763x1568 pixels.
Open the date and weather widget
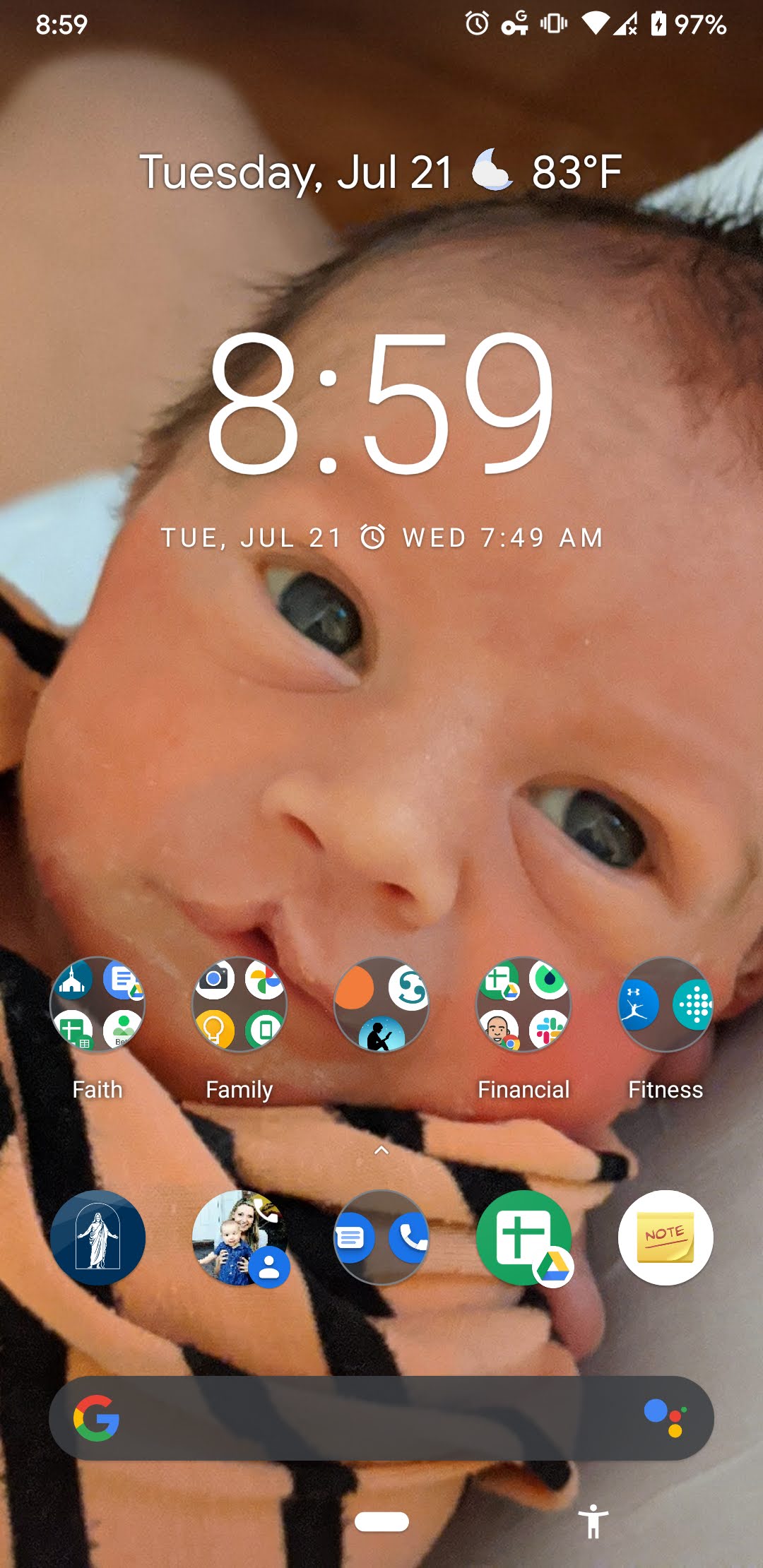pos(381,171)
